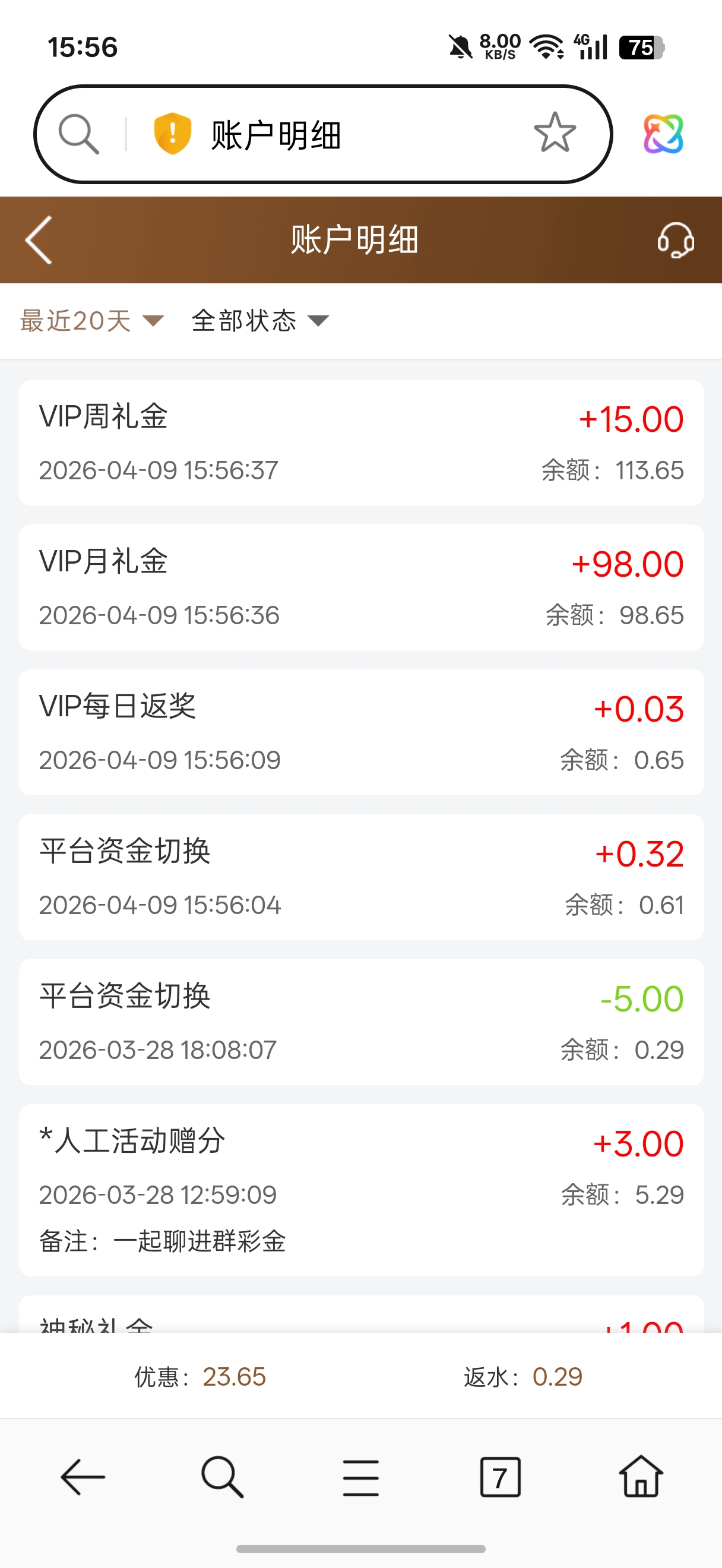Viewport: 722px width, 1568px height.
Task: Expand the 最近20天 date filter
Action: tap(91, 321)
